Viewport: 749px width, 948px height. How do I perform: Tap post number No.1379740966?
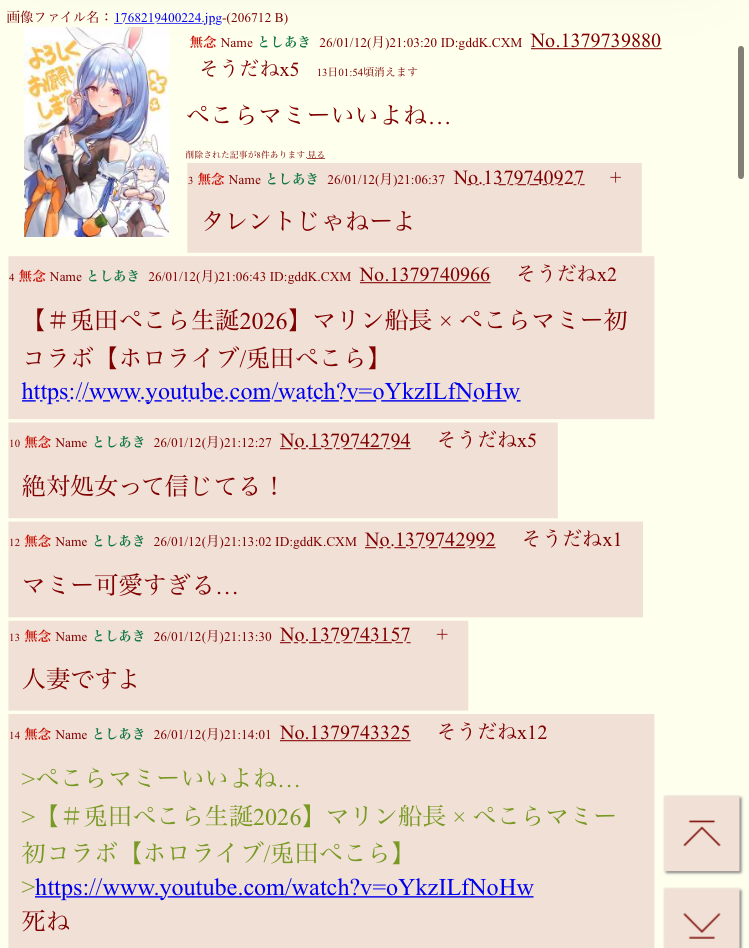click(424, 275)
